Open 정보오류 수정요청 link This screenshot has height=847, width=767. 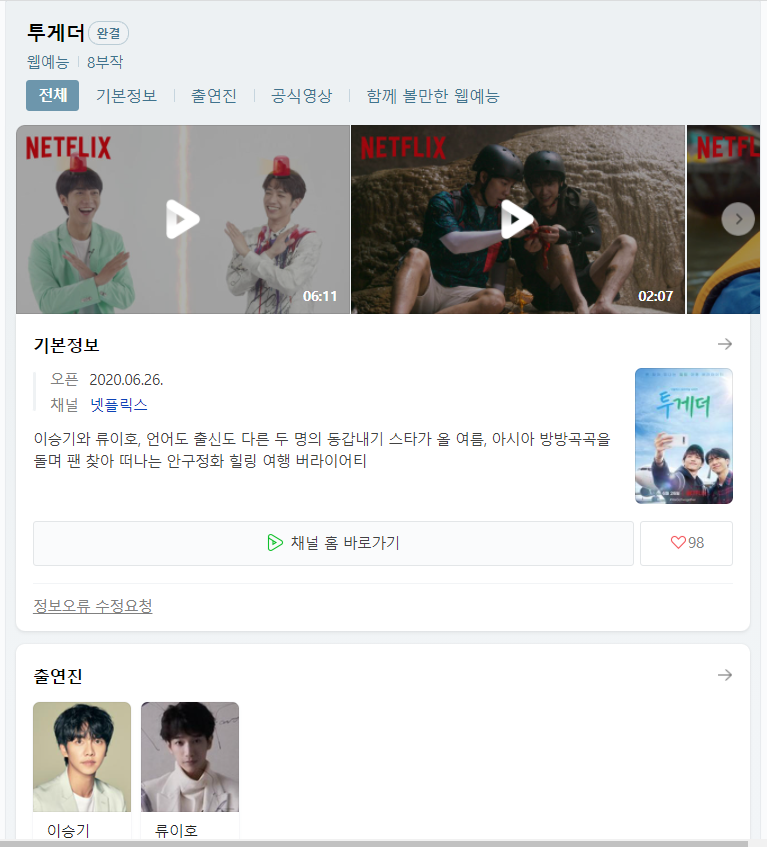93,606
